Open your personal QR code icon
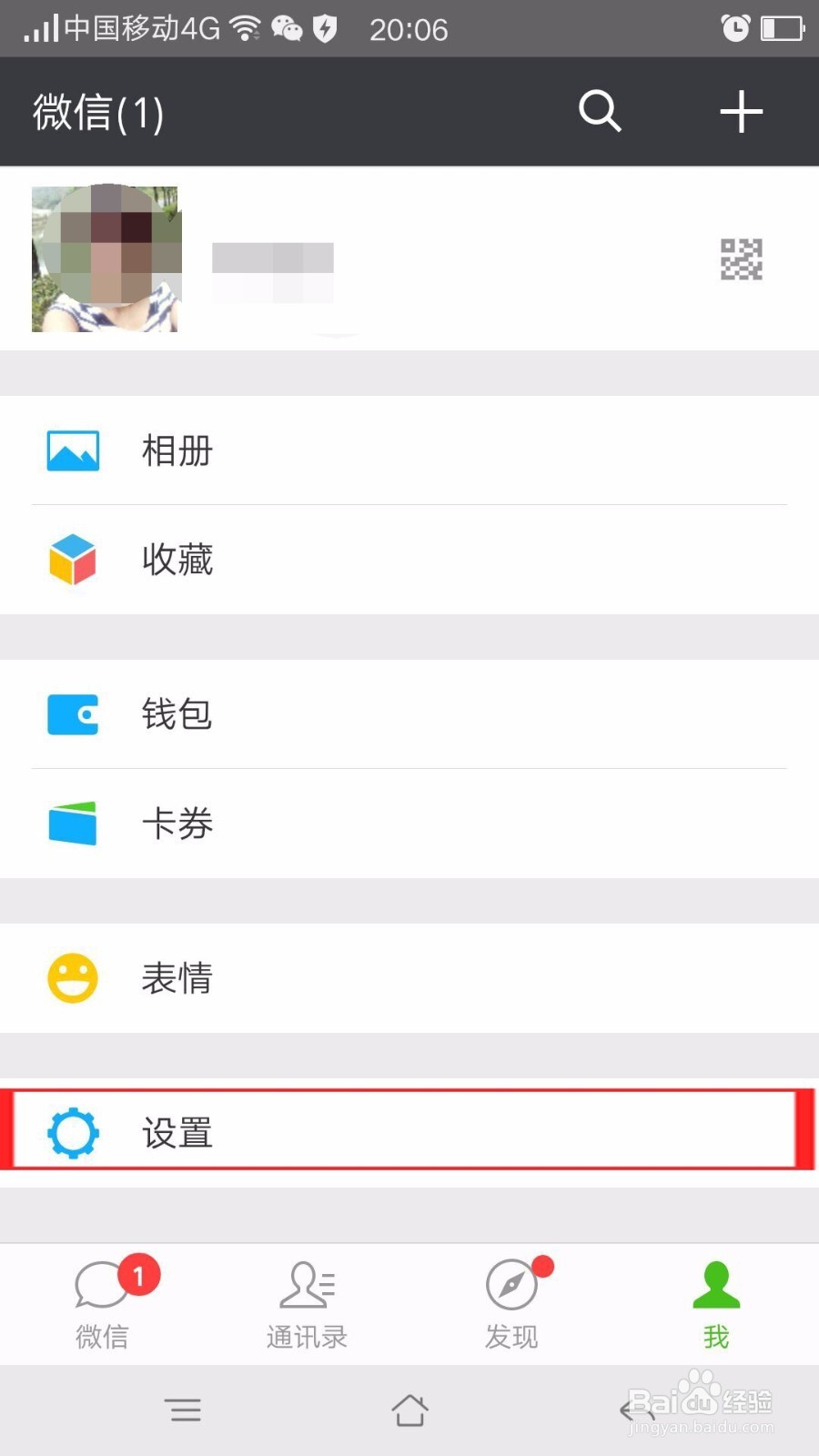The width and height of the screenshot is (819, 1456). [x=743, y=258]
